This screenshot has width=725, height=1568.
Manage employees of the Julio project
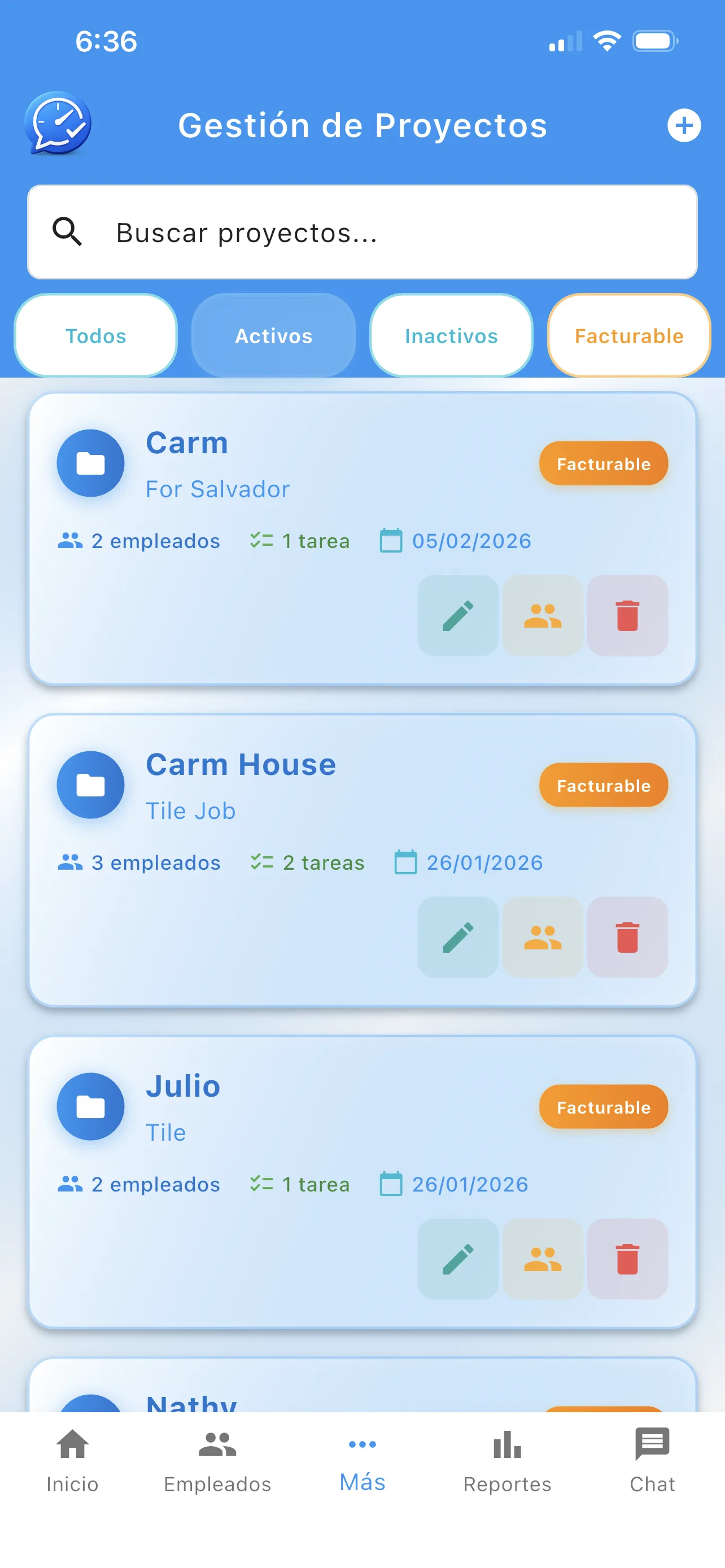[543, 1259]
